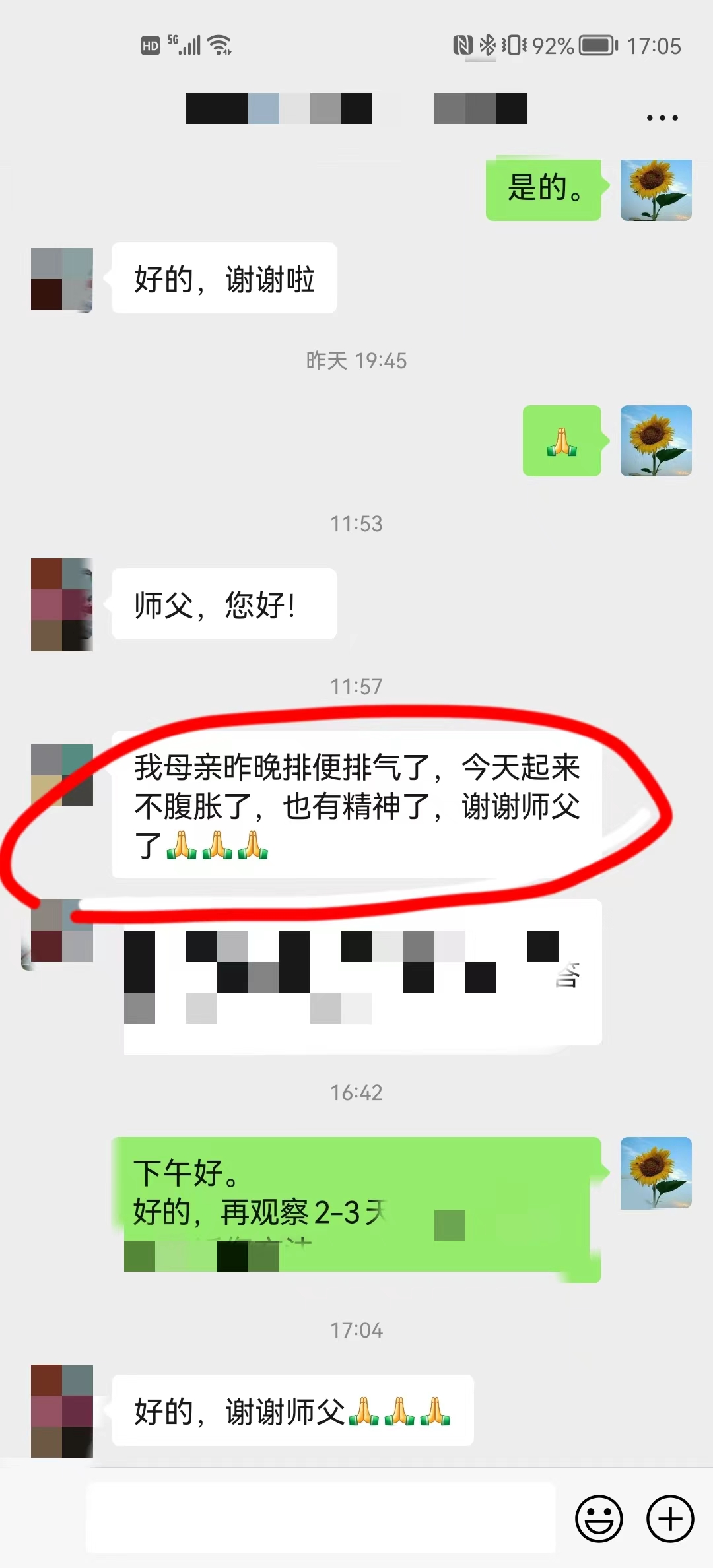The image size is (713, 1568).
Task: Open the three-dot chat info menu
Action: (x=662, y=118)
